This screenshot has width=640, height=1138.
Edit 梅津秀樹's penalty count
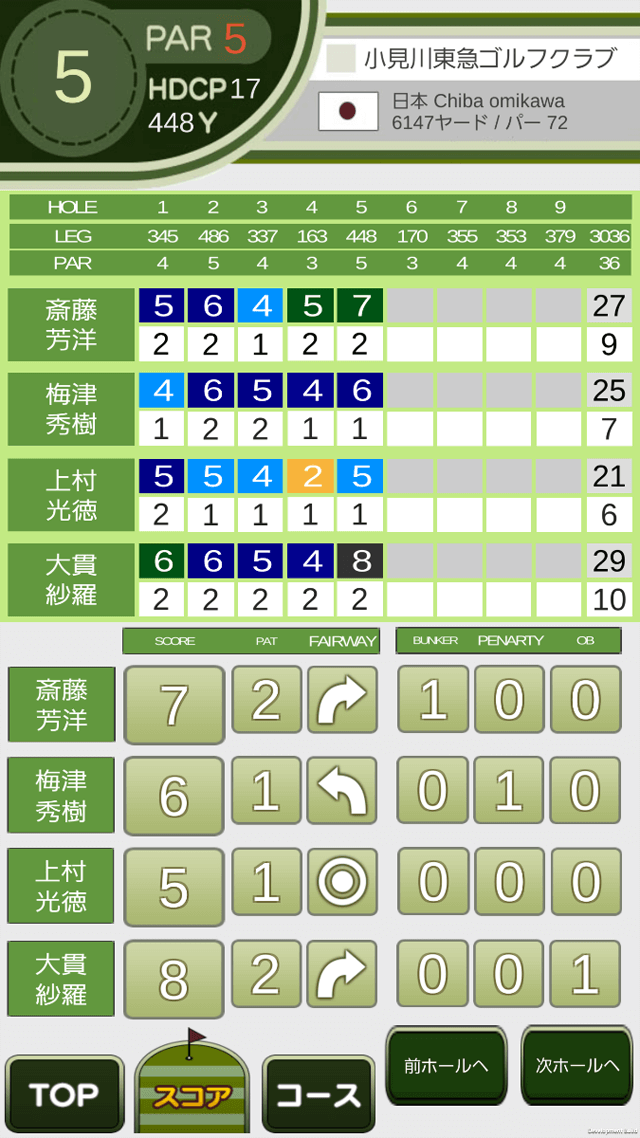[509, 790]
